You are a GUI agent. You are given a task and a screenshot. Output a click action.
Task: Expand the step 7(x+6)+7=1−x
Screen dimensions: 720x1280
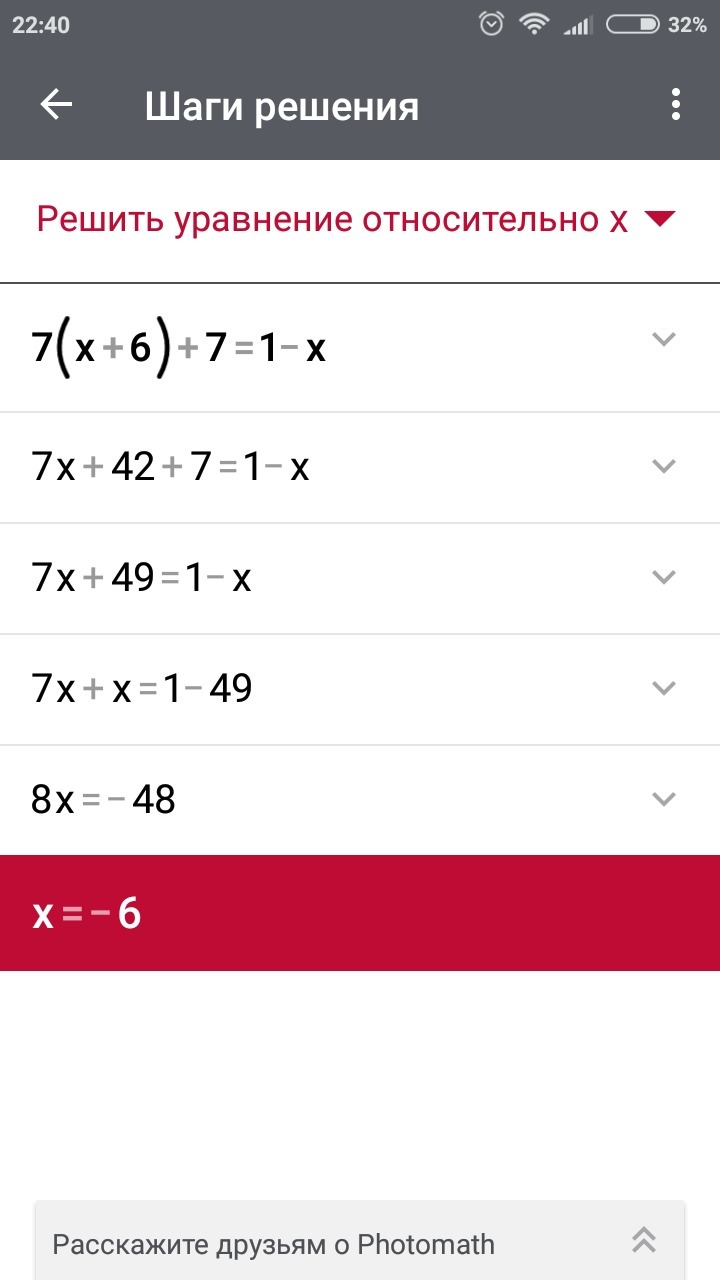click(x=360, y=348)
